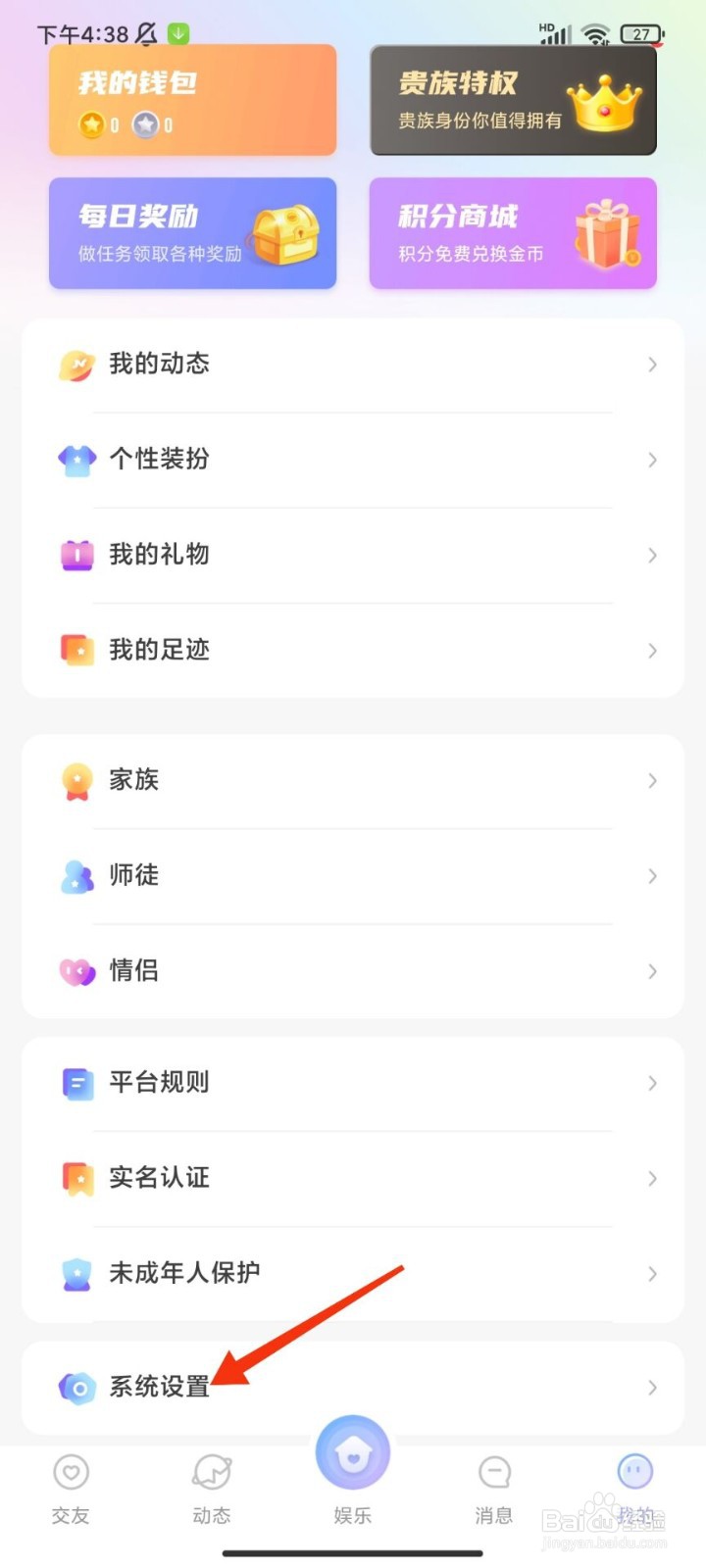The image size is (706, 1568).
Task: Open the 师徒 row
Action: [x=353, y=876]
